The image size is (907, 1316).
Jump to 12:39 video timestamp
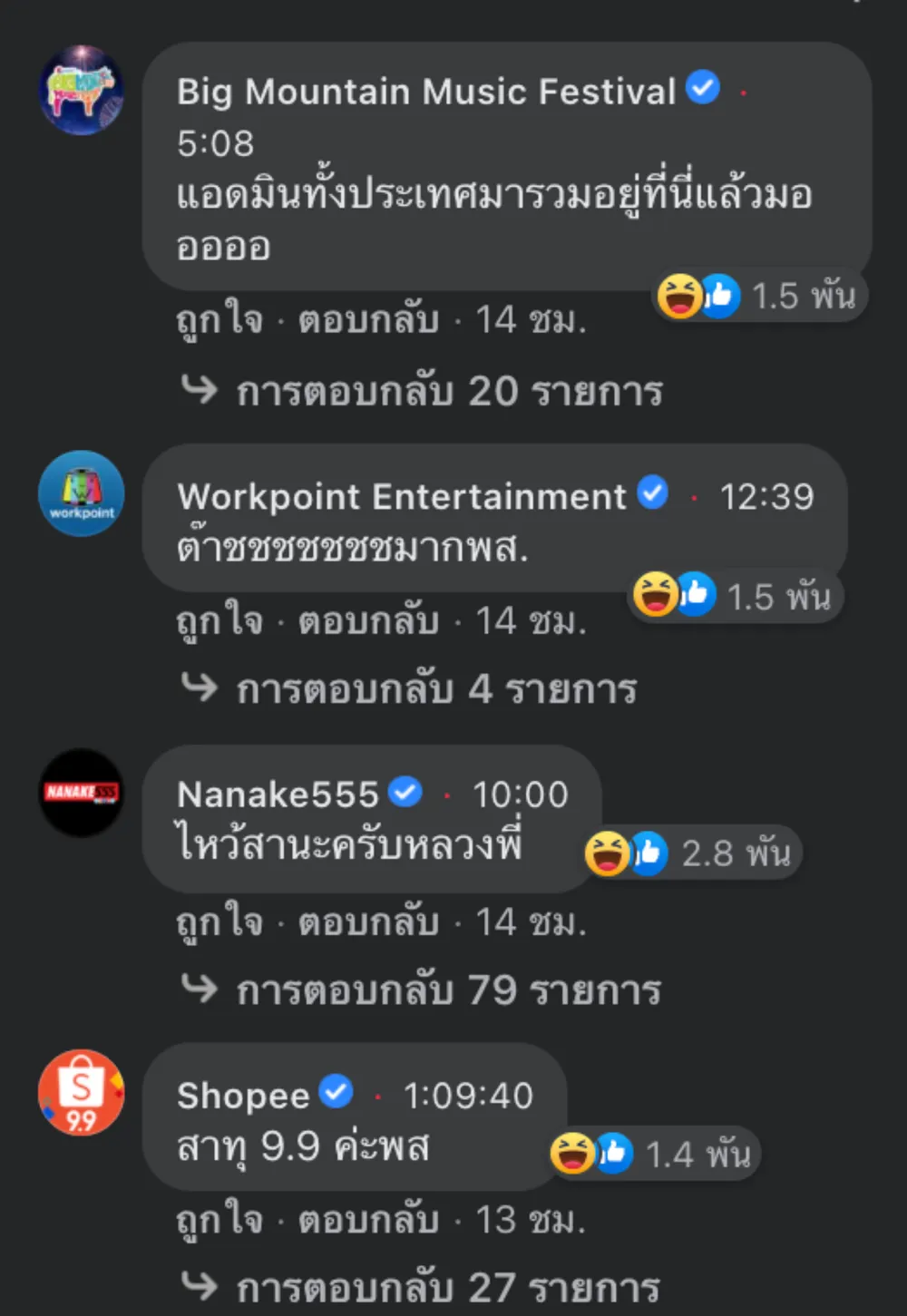click(766, 496)
